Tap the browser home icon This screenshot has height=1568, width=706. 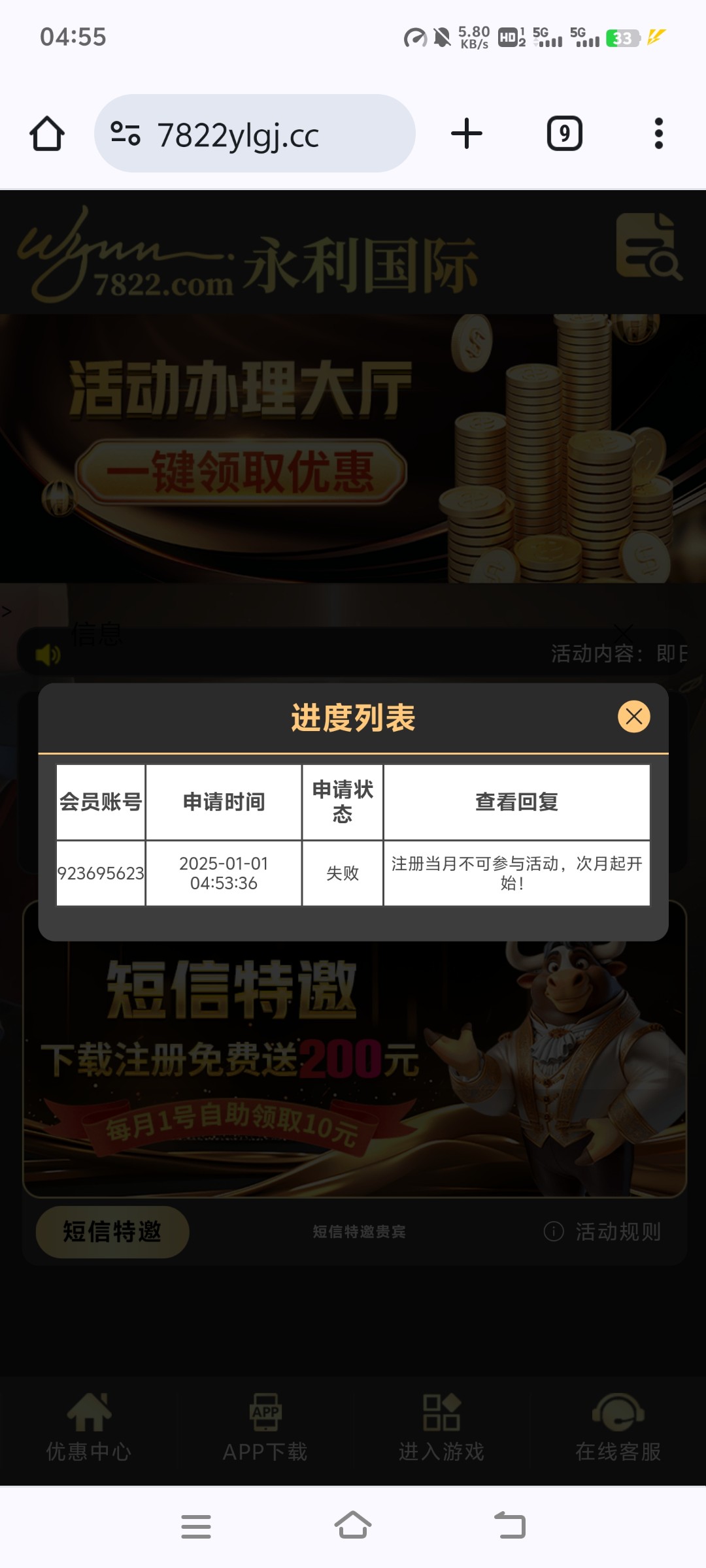coord(47,134)
